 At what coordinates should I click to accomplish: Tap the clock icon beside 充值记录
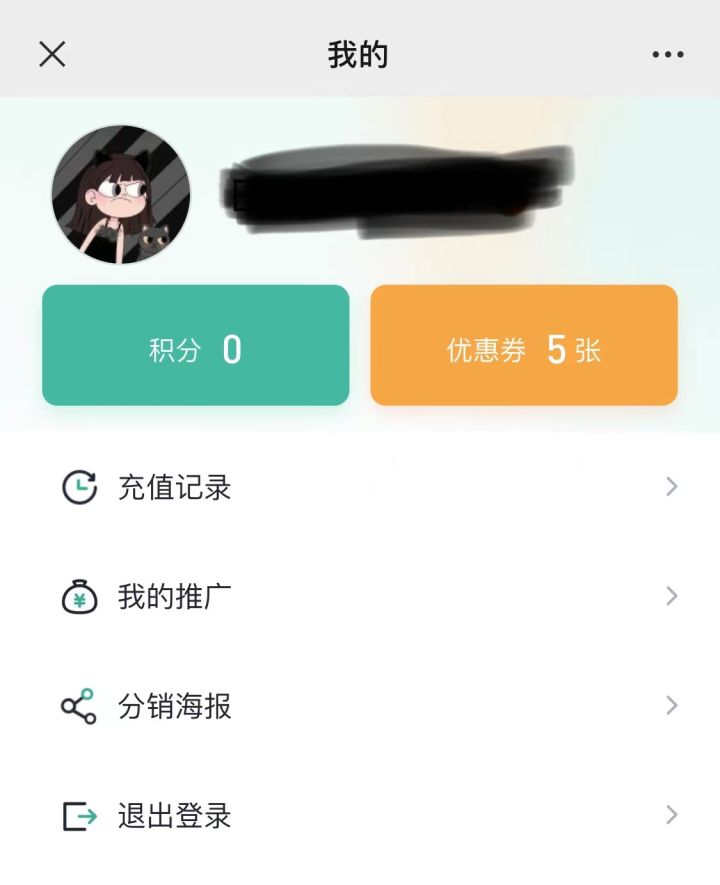tap(78, 487)
